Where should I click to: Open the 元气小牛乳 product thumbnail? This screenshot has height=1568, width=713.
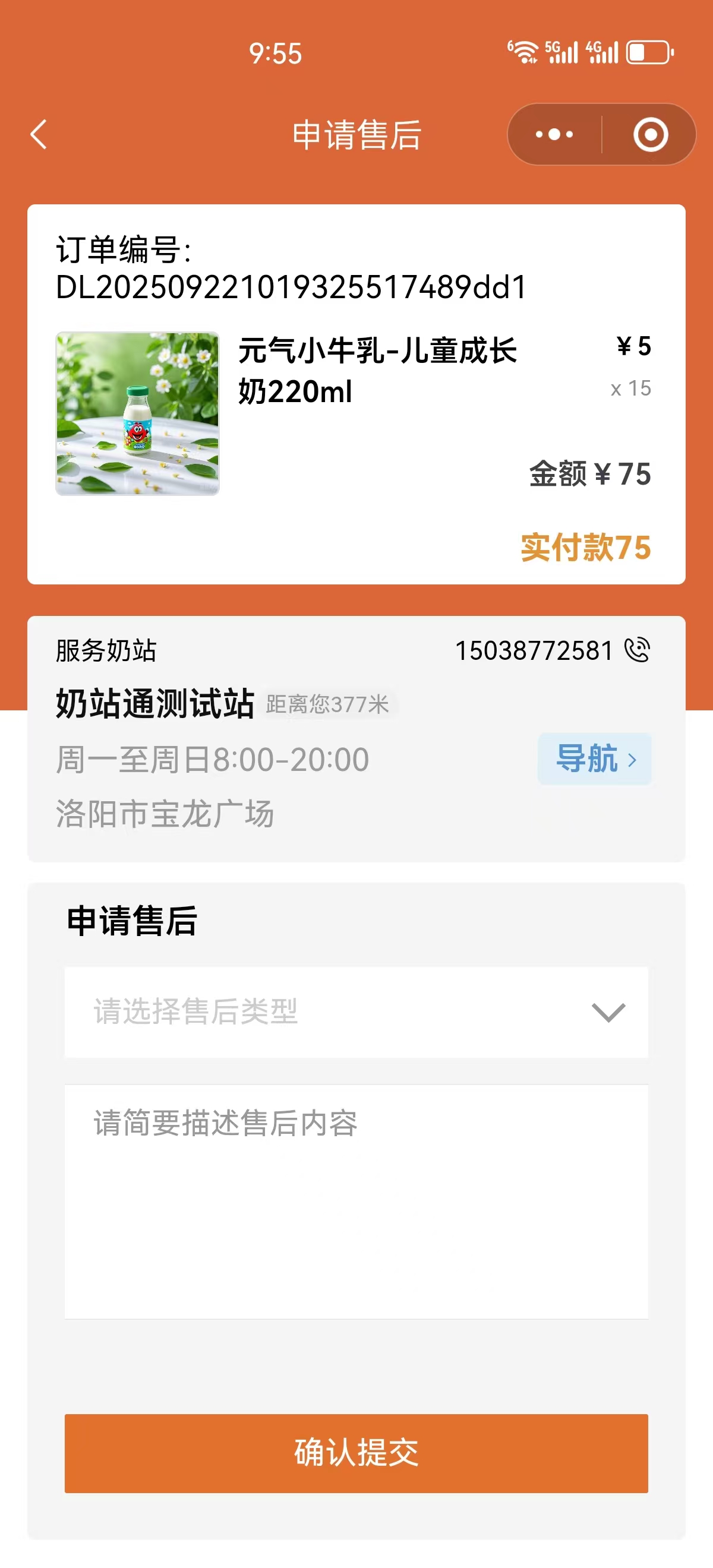pos(138,414)
